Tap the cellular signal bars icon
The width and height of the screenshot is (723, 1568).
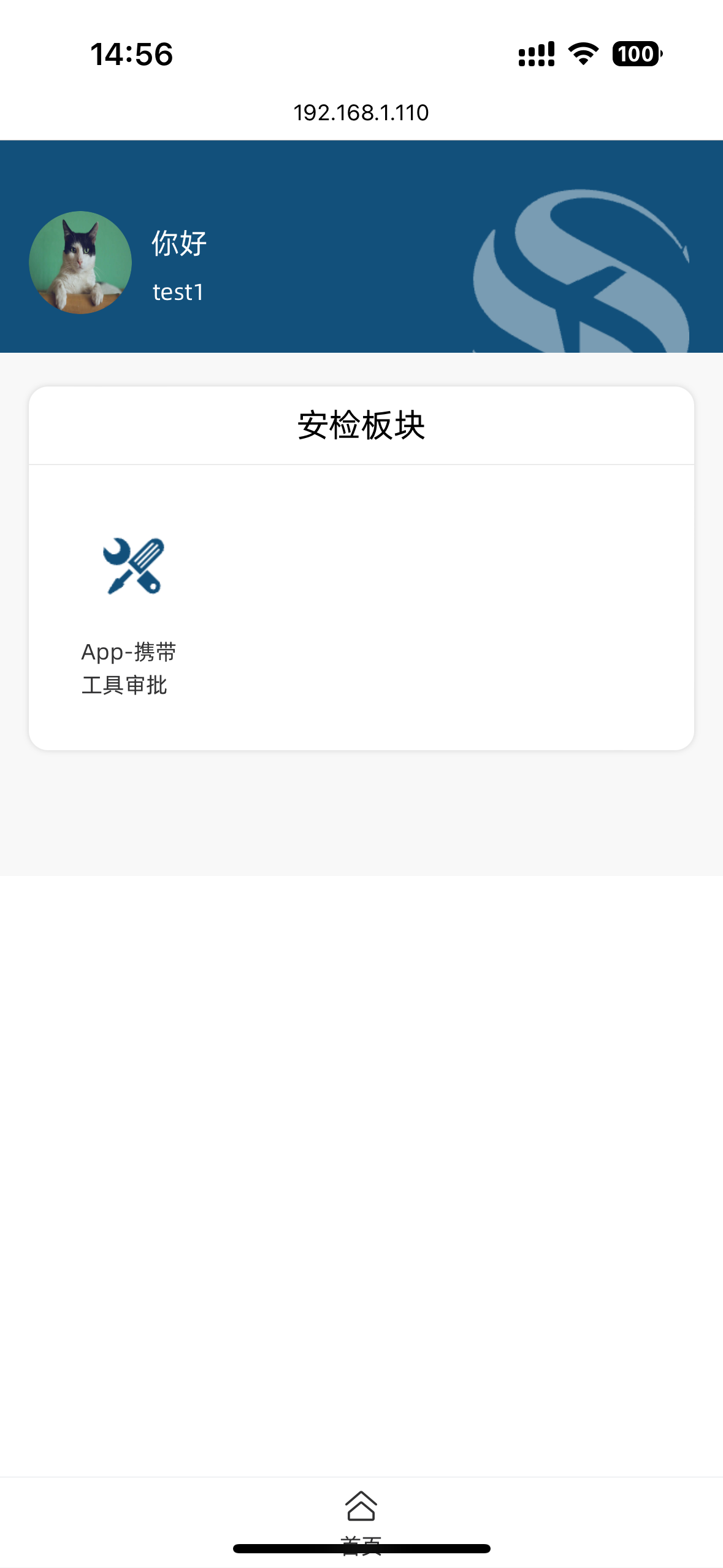point(537,55)
